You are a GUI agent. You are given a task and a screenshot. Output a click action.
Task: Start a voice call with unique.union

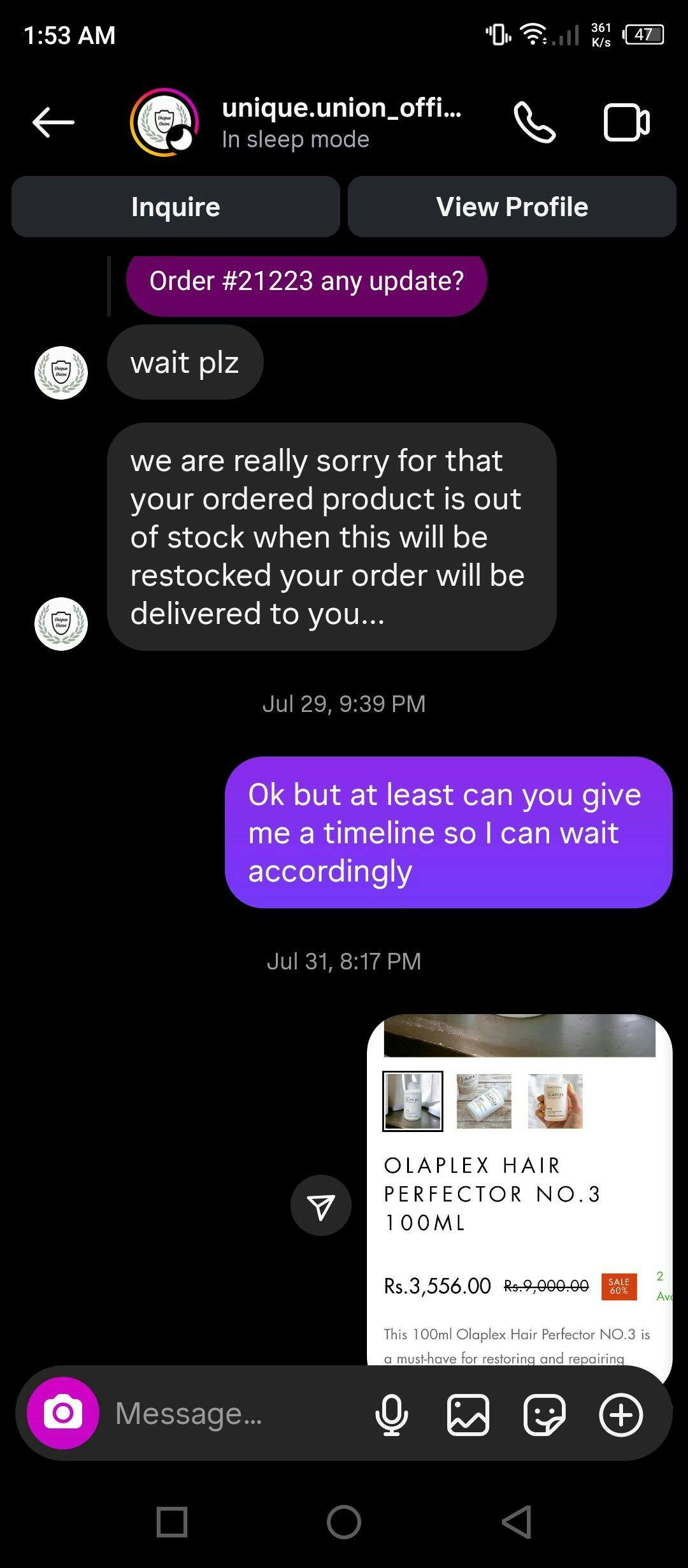point(534,122)
